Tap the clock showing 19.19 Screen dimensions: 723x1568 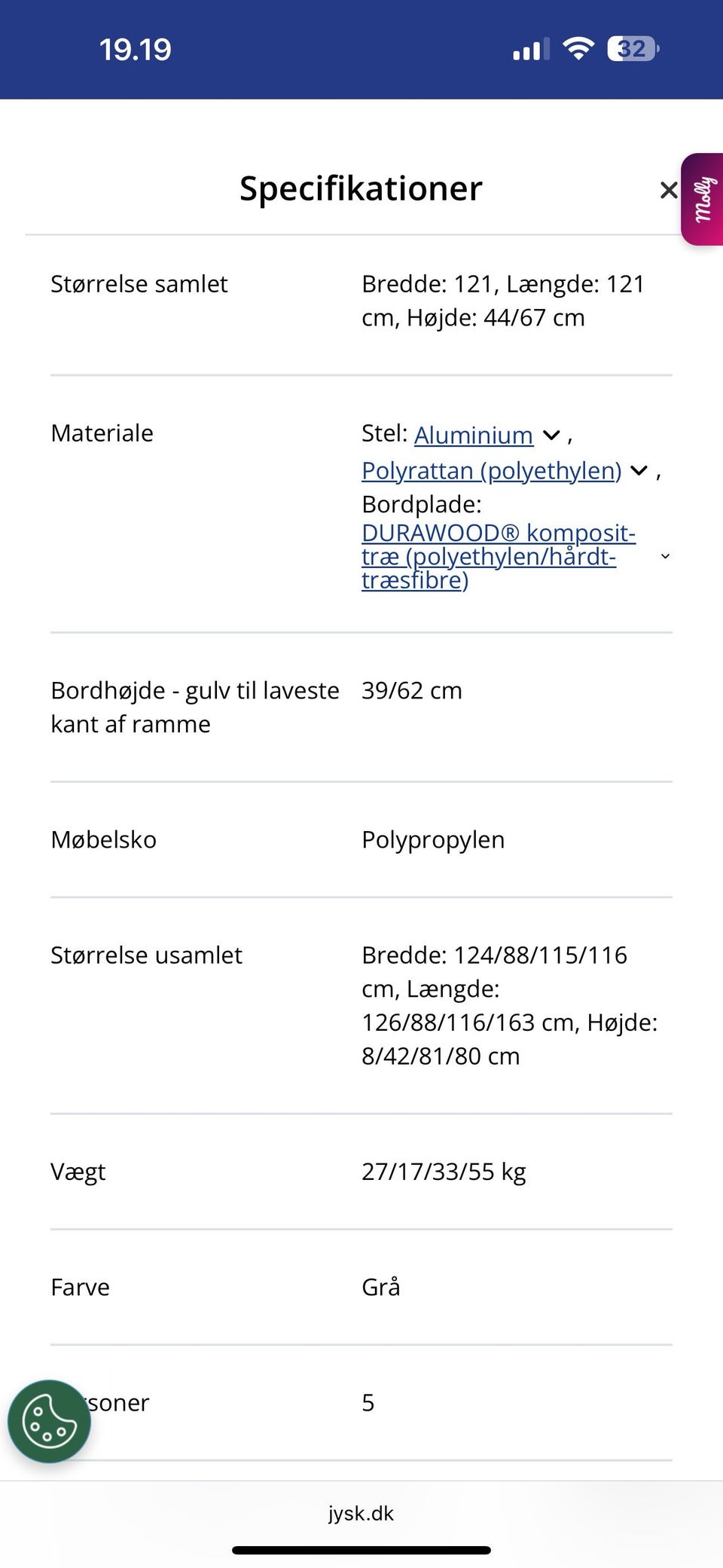point(136,48)
